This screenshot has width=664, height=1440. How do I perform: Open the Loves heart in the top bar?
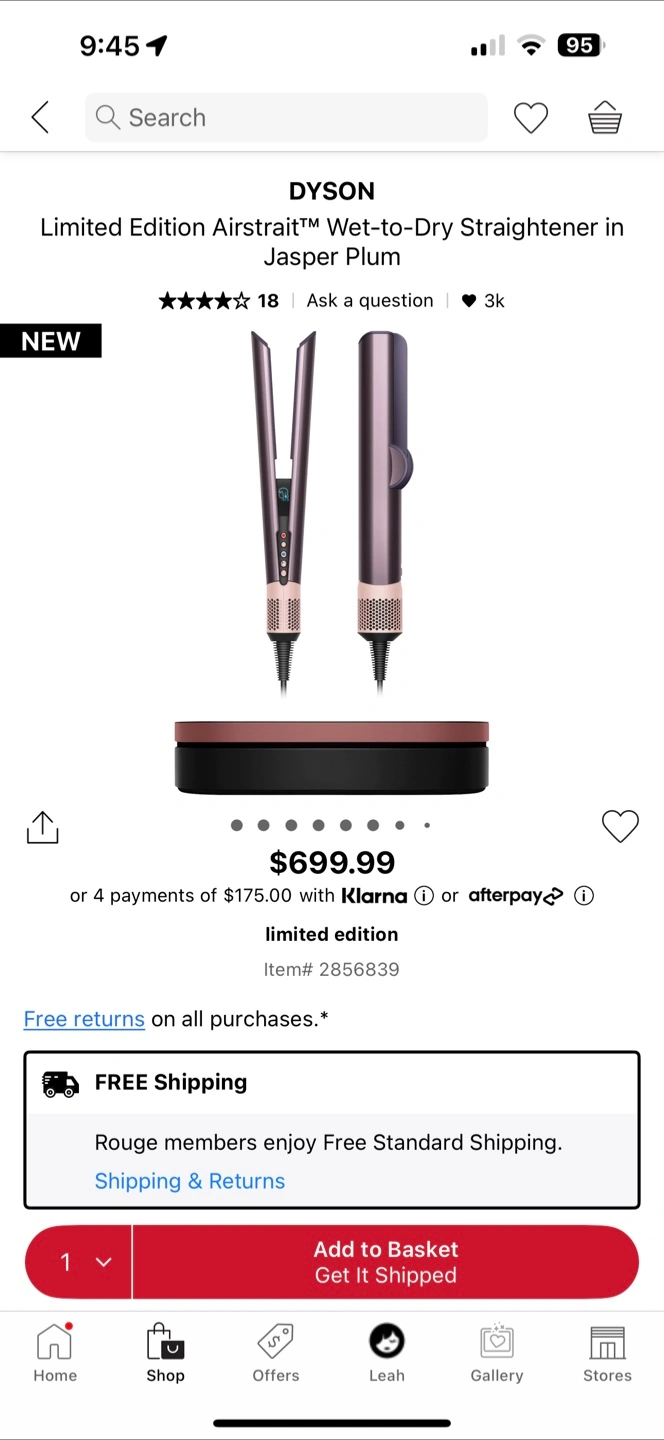point(530,118)
